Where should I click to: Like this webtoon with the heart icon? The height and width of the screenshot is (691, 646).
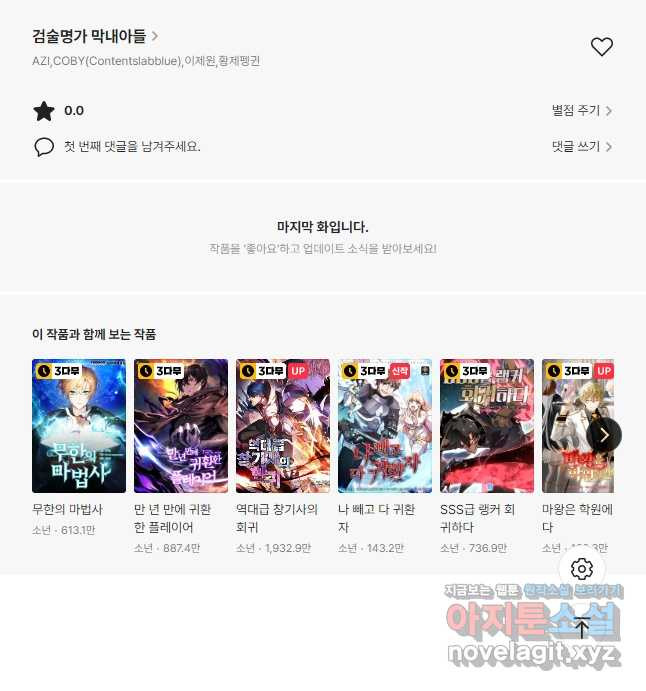601,47
